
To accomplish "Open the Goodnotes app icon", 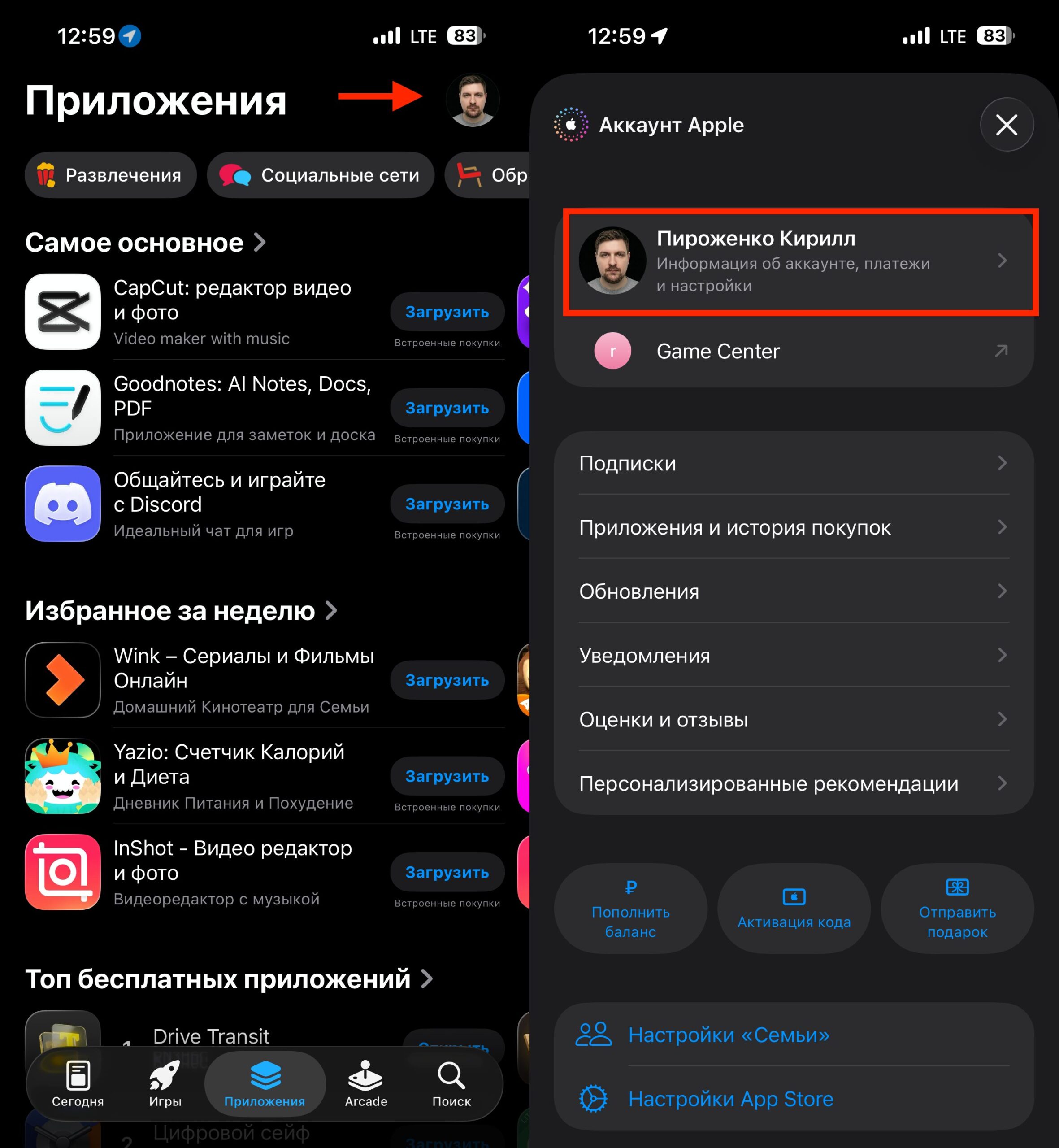I will [63, 408].
